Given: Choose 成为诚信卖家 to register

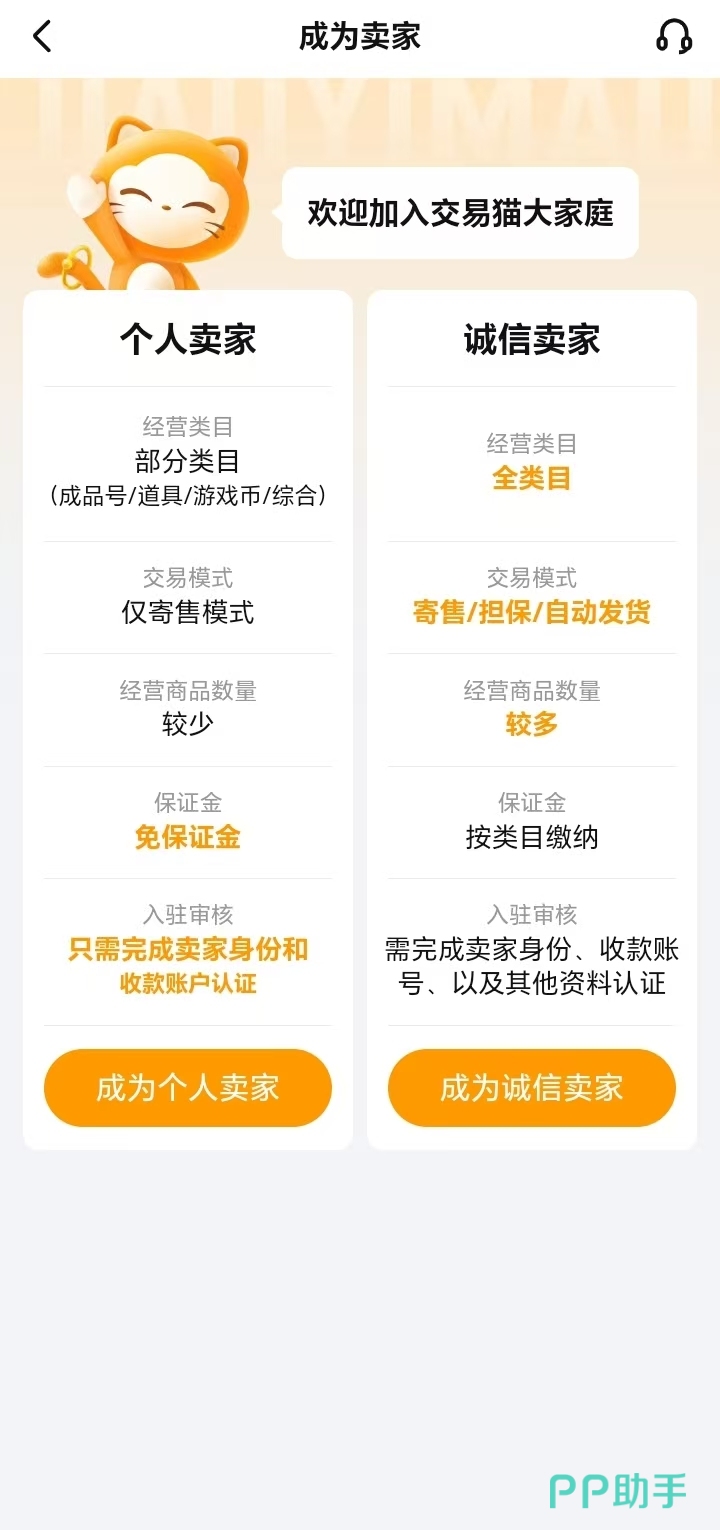Looking at the screenshot, I should (x=532, y=1088).
